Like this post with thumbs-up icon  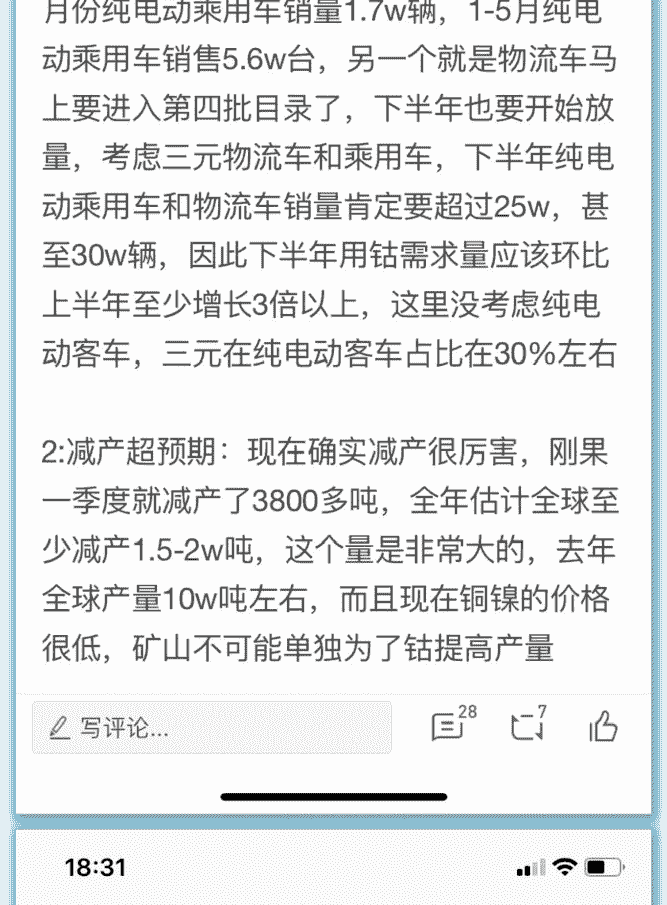pyautogui.click(x=603, y=726)
